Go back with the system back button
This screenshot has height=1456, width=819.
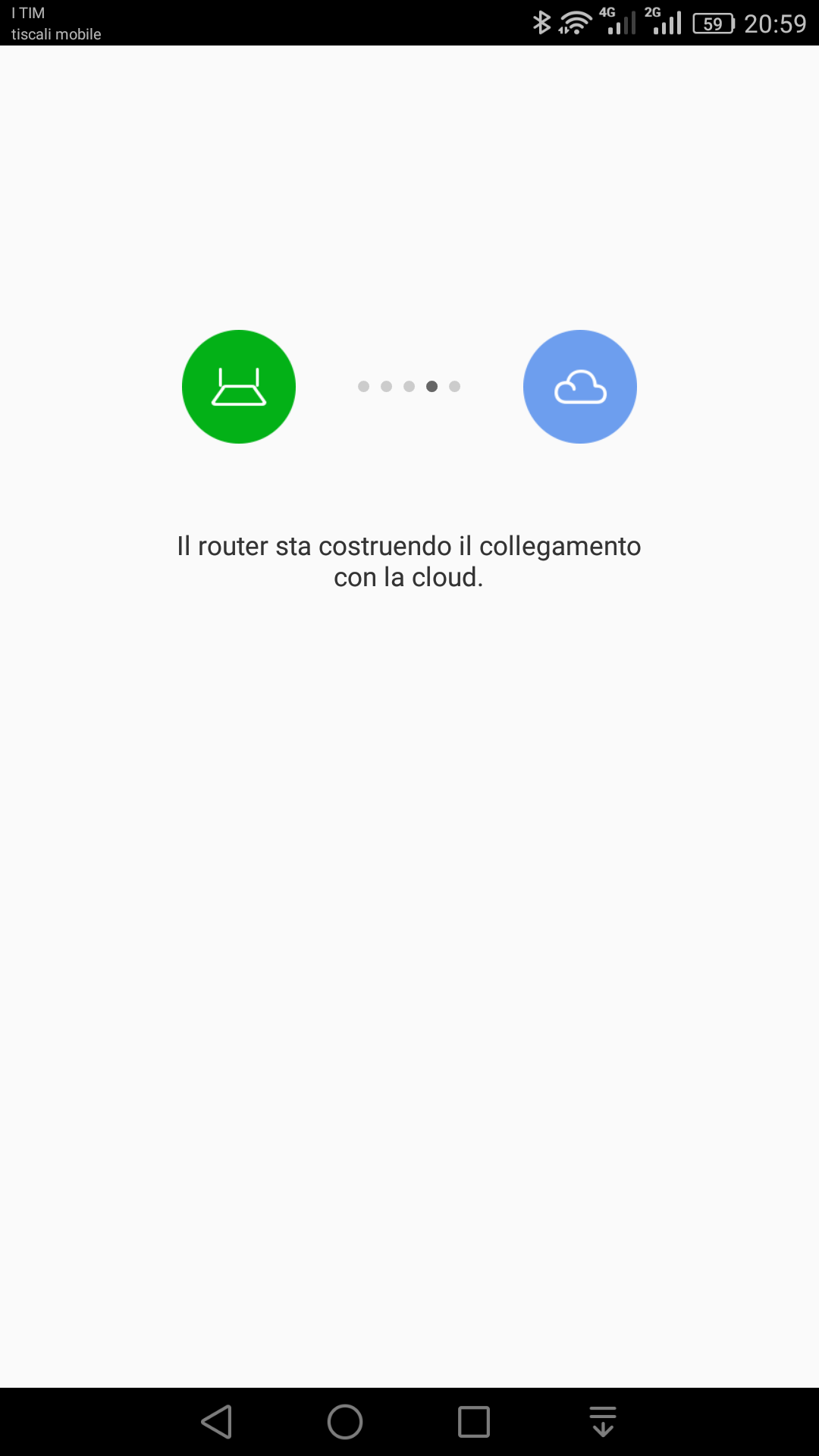pos(217,1422)
